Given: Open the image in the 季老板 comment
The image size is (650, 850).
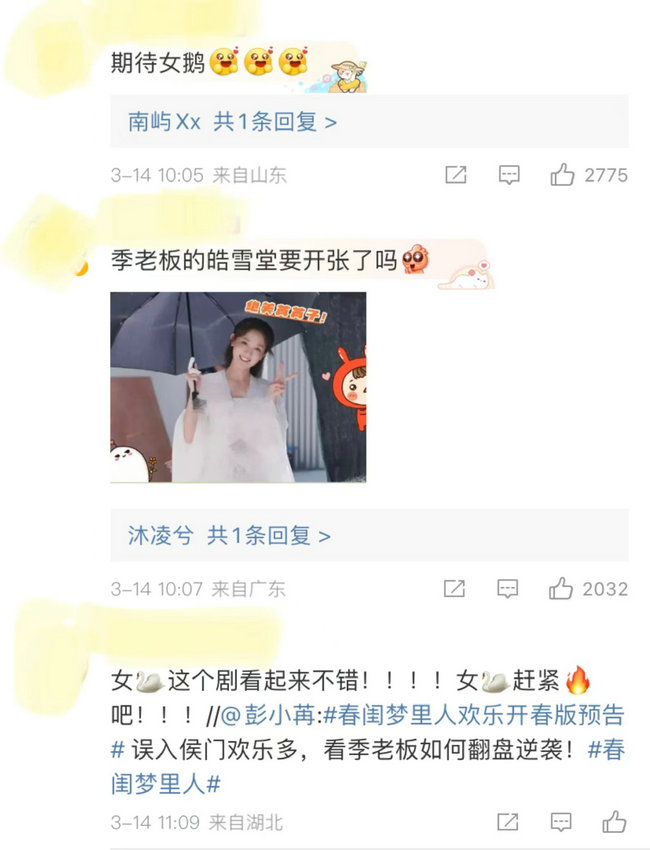Looking at the screenshot, I should click(238, 387).
